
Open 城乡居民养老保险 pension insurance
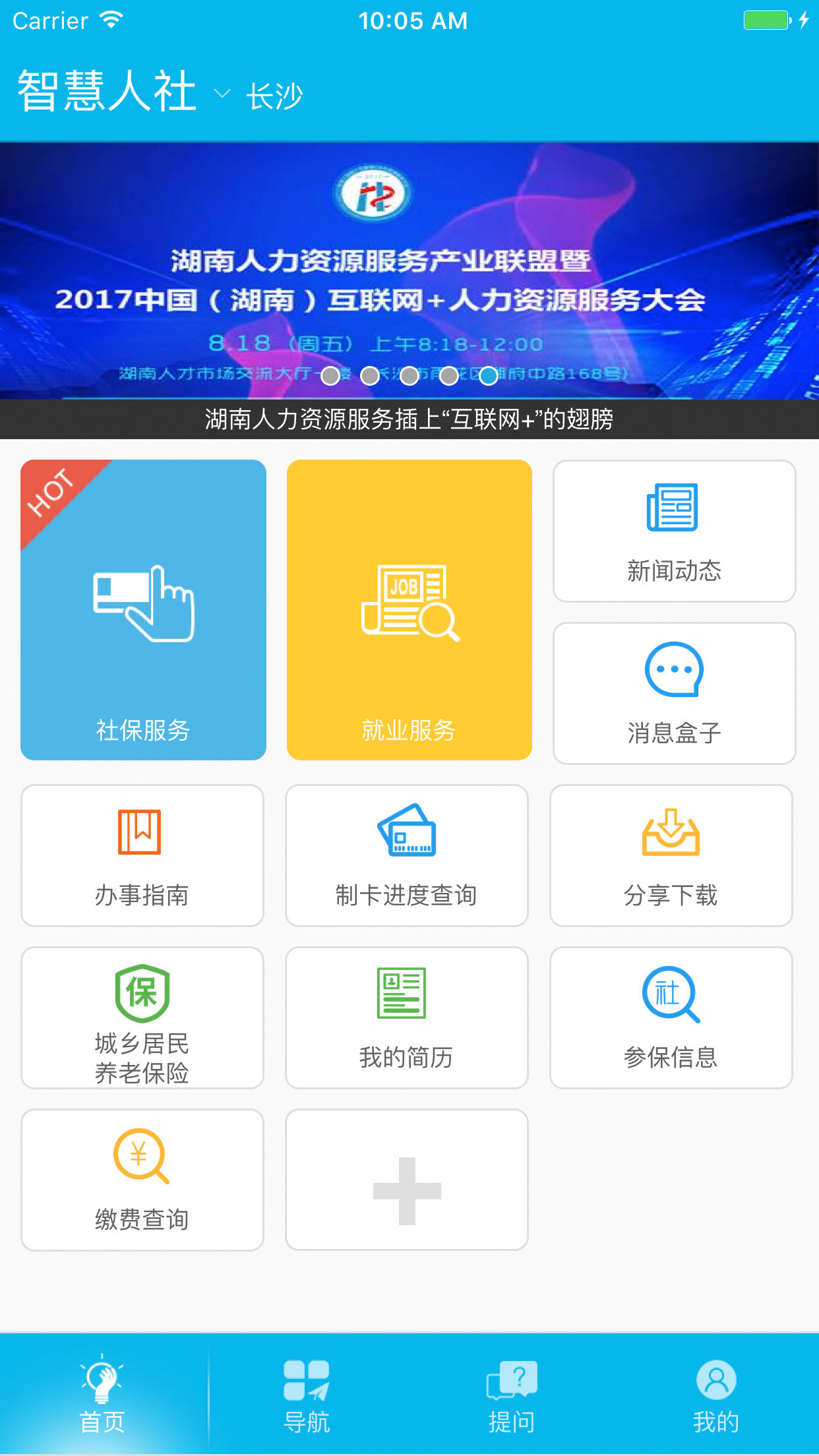[x=142, y=1017]
